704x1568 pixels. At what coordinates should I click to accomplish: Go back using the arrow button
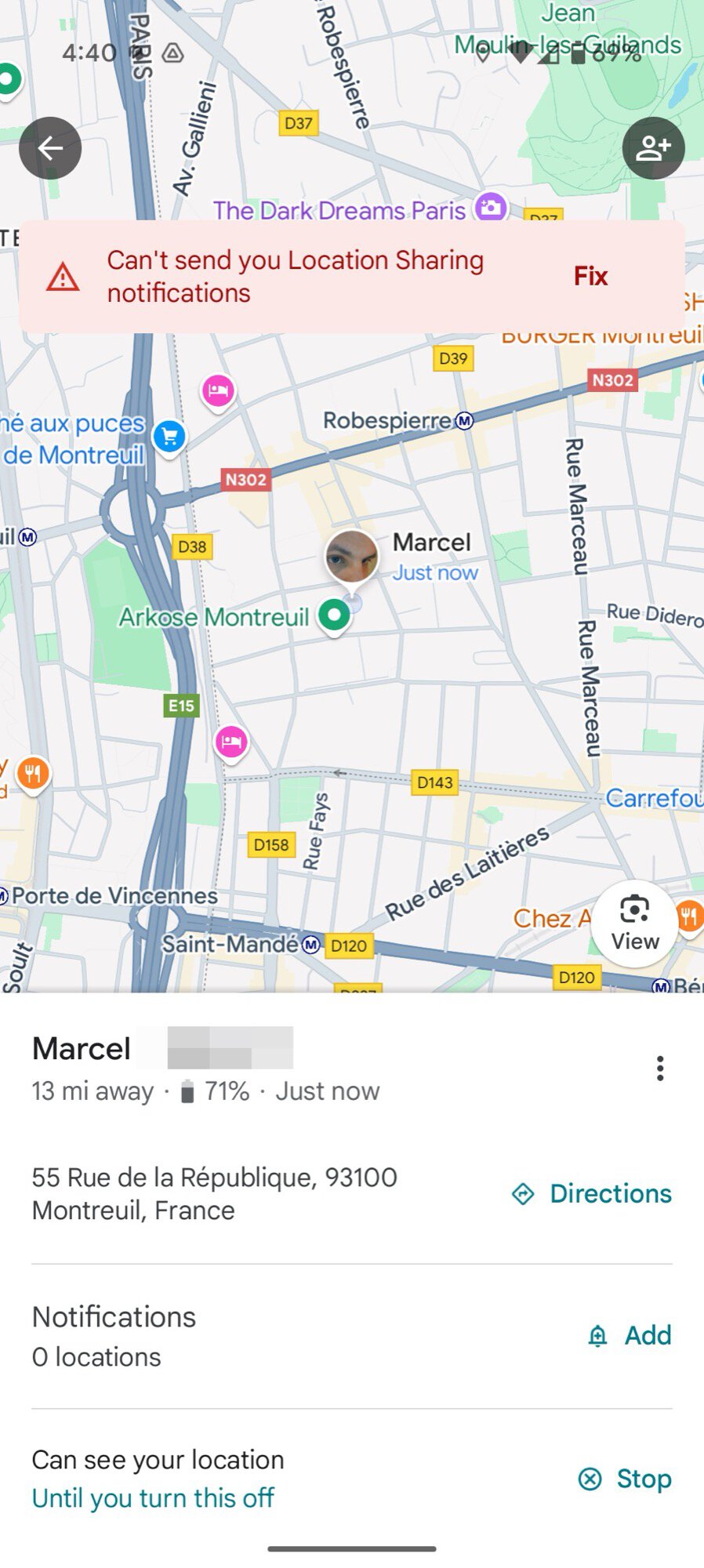(50, 148)
